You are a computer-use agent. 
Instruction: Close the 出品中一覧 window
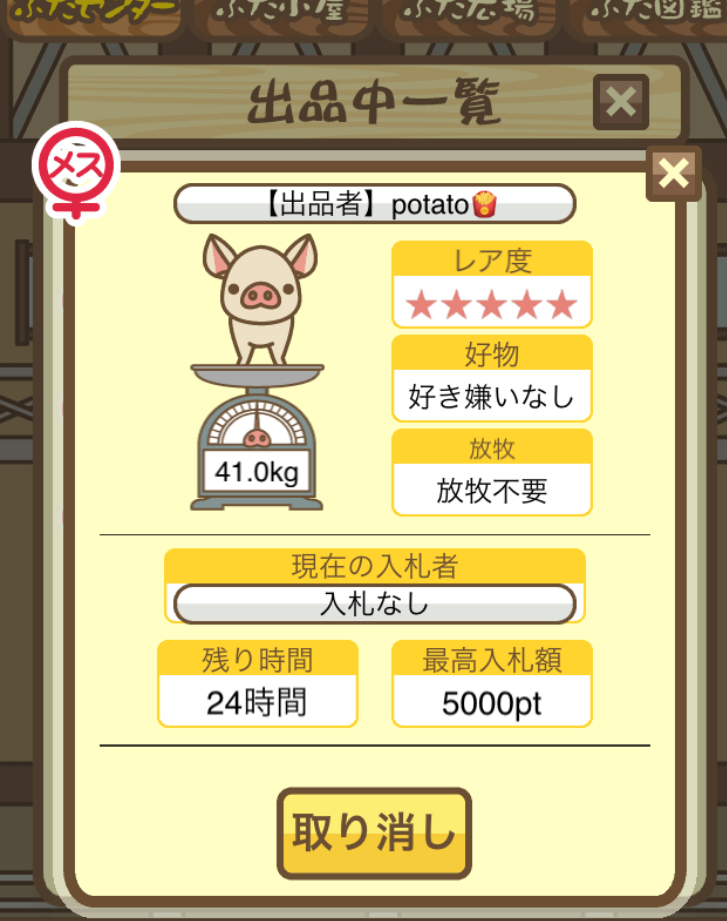pos(620,102)
